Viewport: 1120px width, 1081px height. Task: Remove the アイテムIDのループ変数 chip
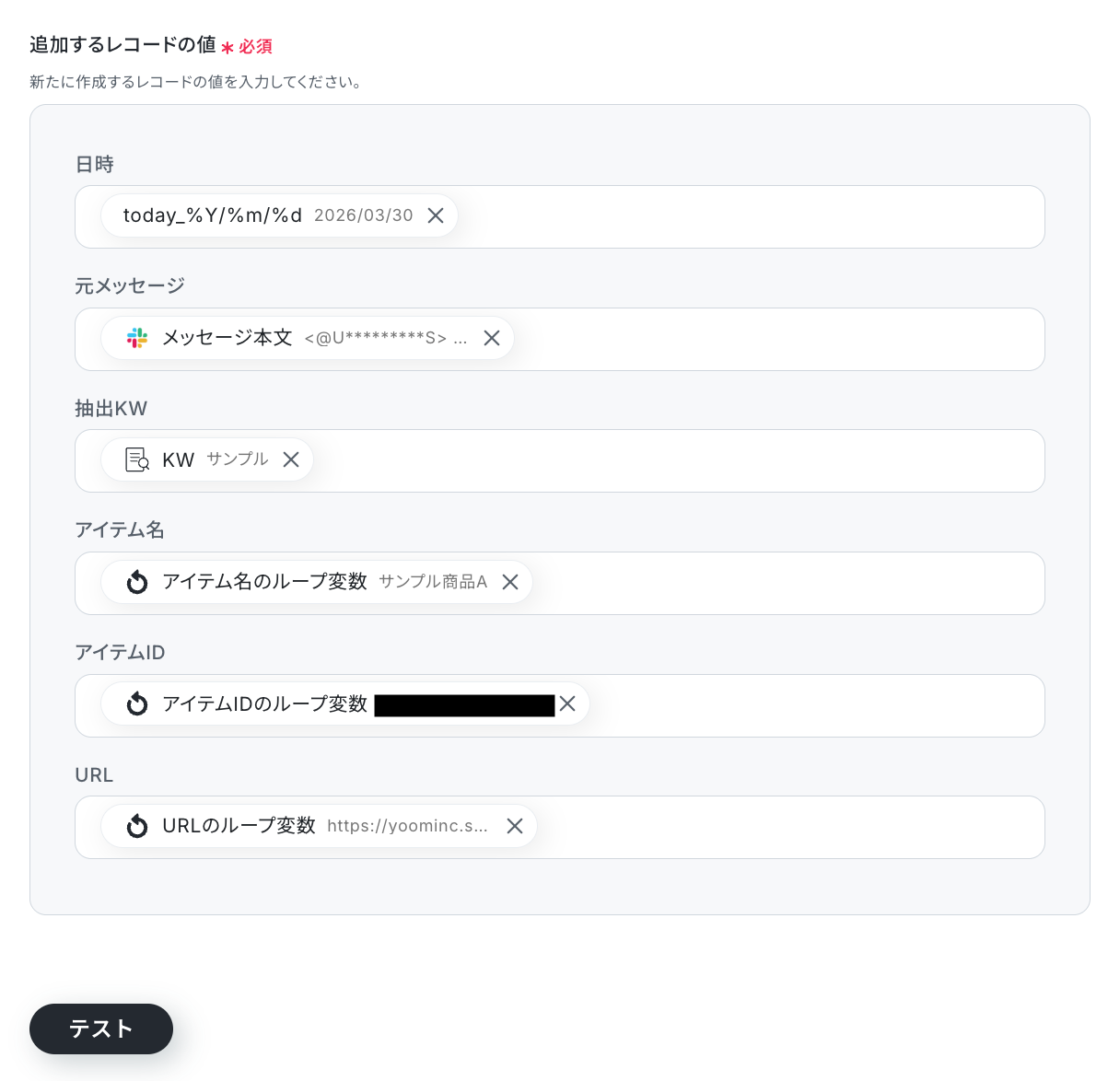click(567, 704)
